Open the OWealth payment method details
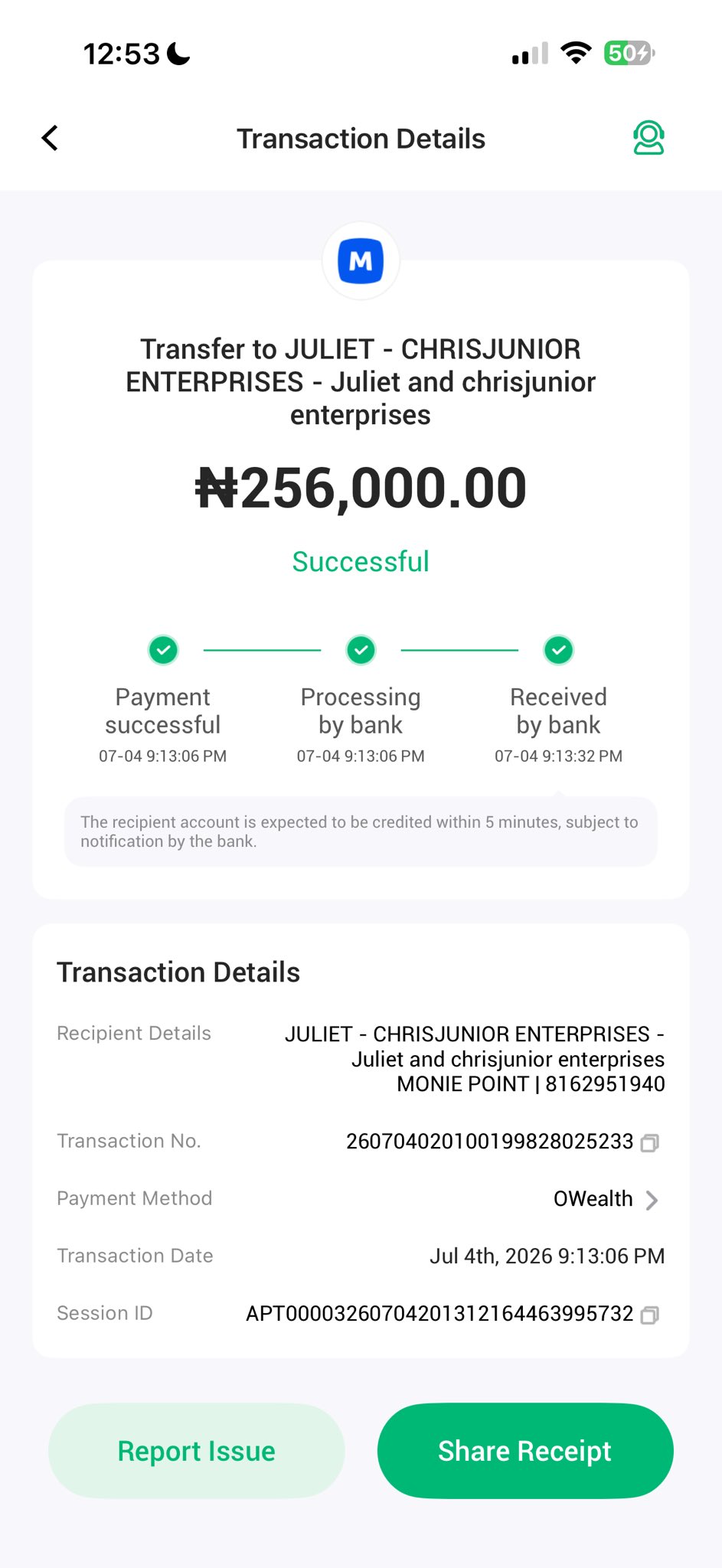Image resolution: width=722 pixels, height=1568 pixels. (x=605, y=1199)
